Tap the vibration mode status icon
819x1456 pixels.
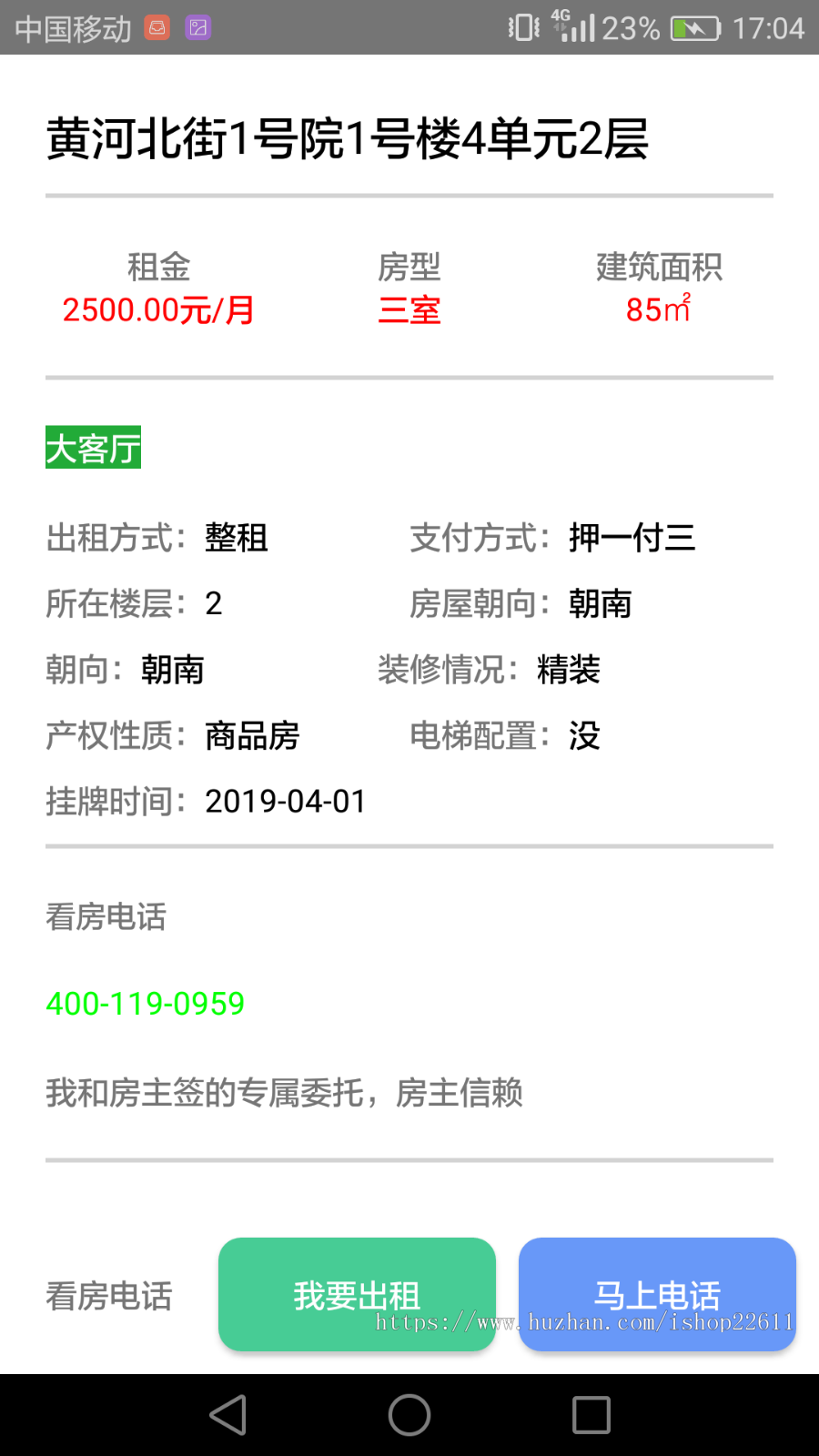click(x=521, y=27)
